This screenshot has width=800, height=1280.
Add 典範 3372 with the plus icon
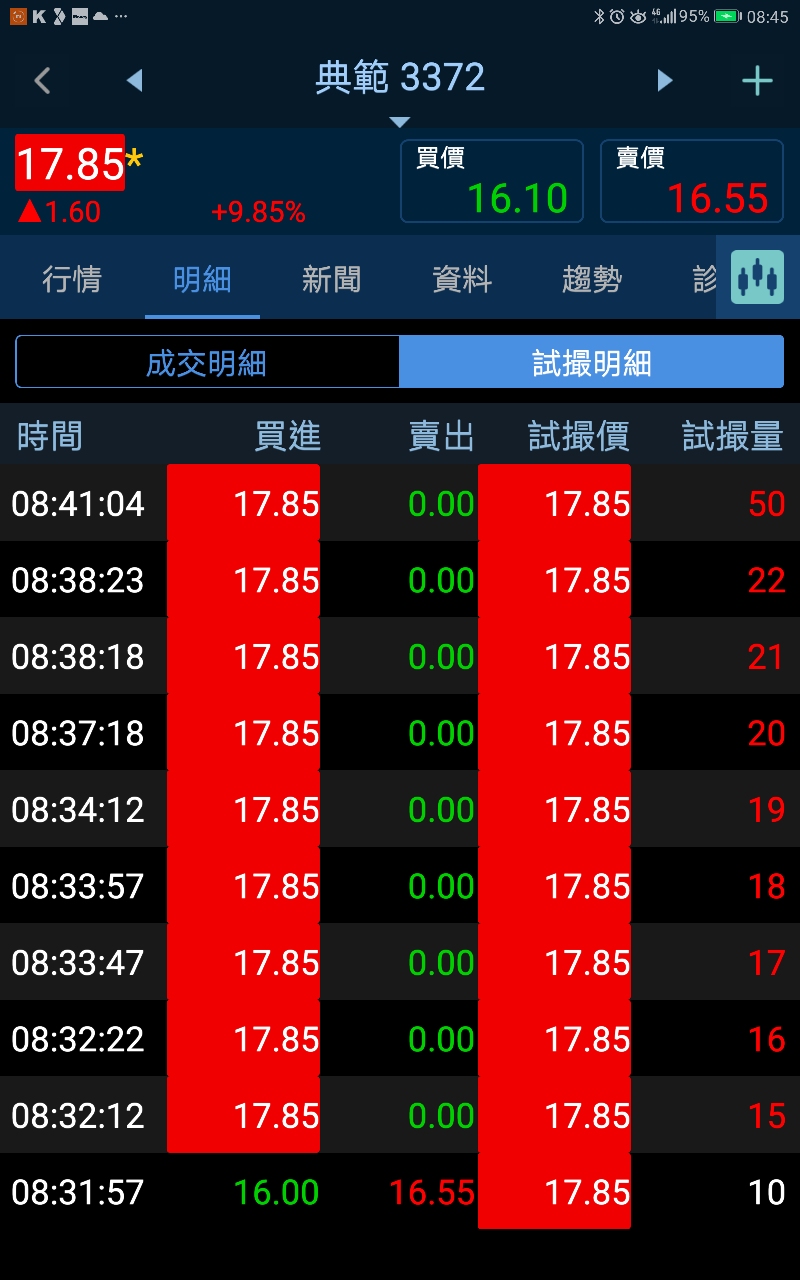[x=757, y=80]
